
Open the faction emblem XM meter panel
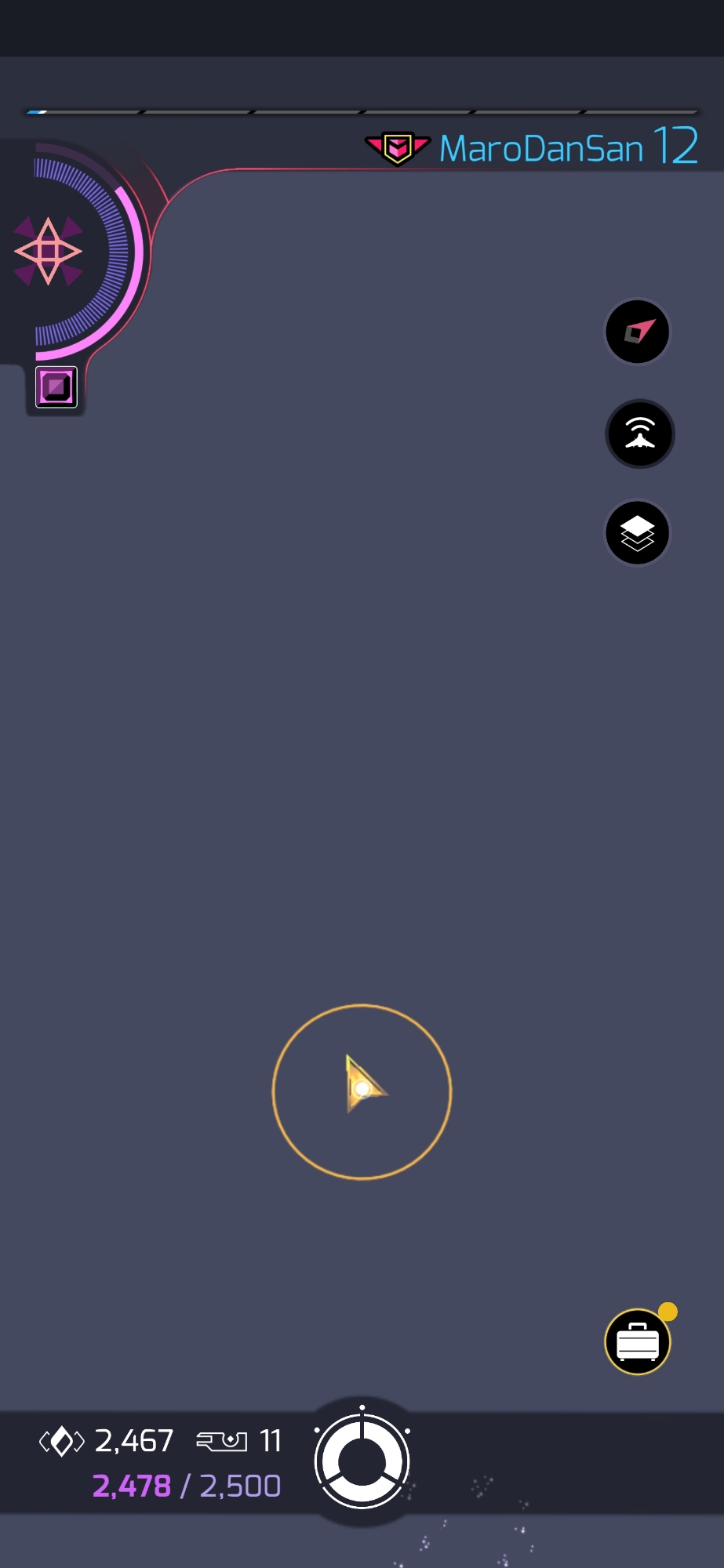coord(49,251)
